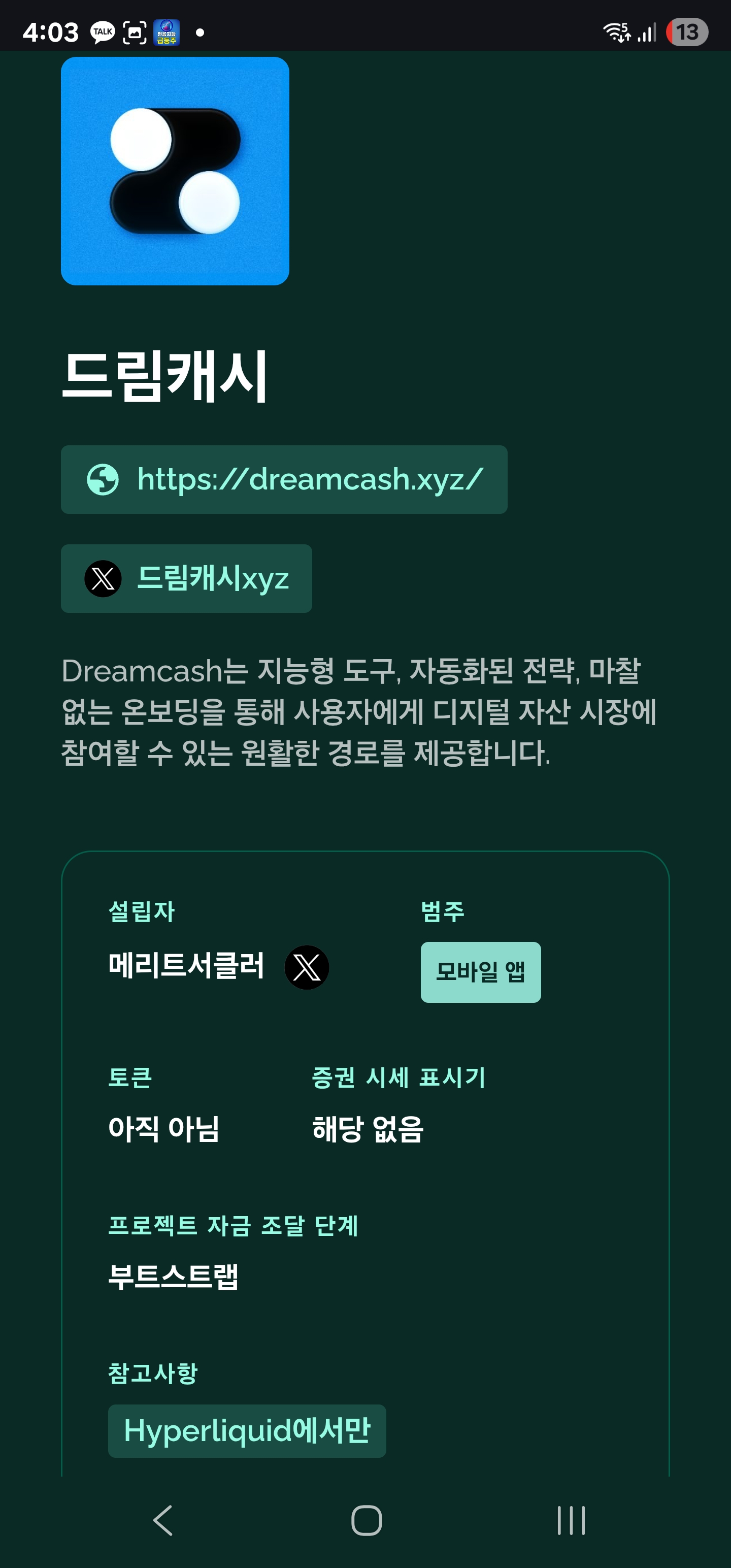Select the 모바일 앱 category chip
Viewport: 731px width, 1568px height.
(x=480, y=972)
